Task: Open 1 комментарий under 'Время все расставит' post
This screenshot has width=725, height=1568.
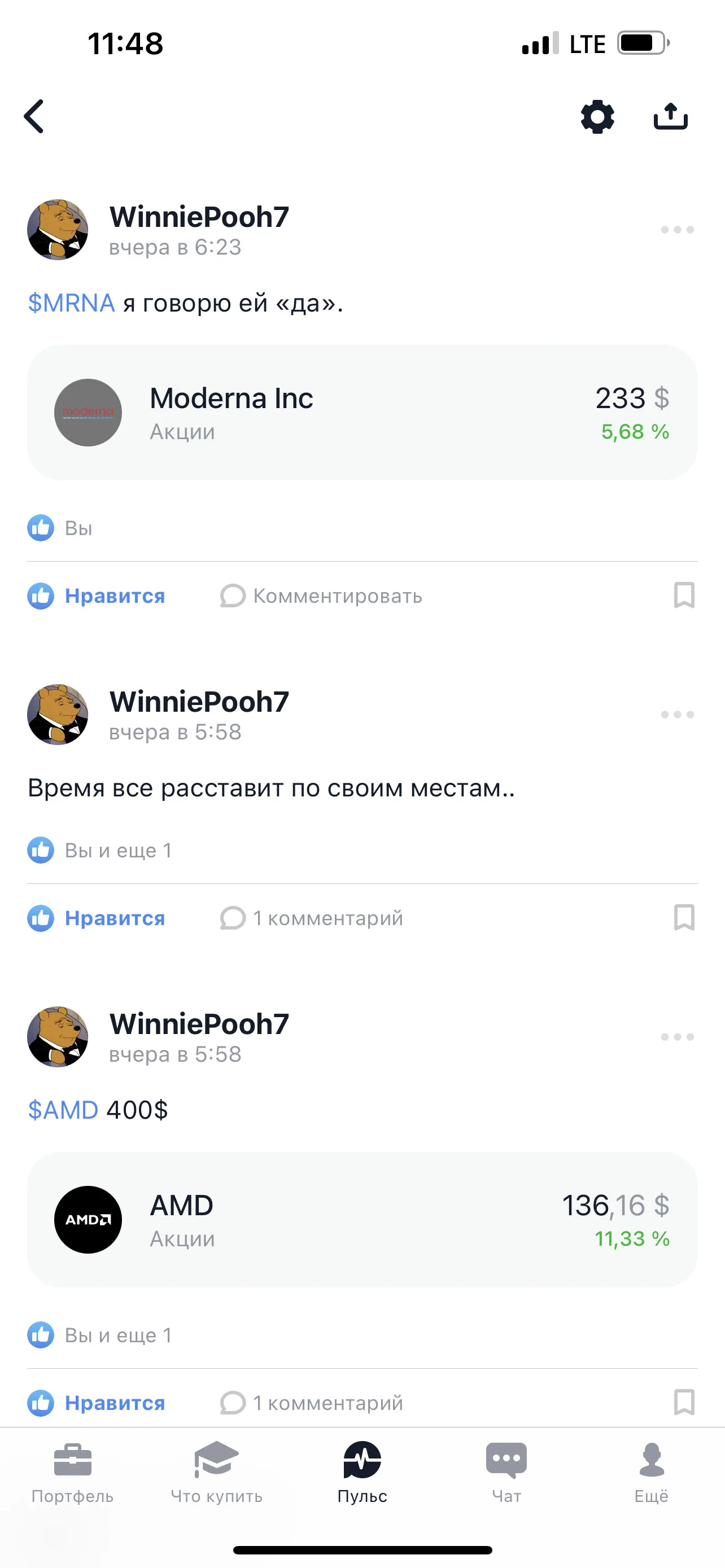Action: (311, 918)
